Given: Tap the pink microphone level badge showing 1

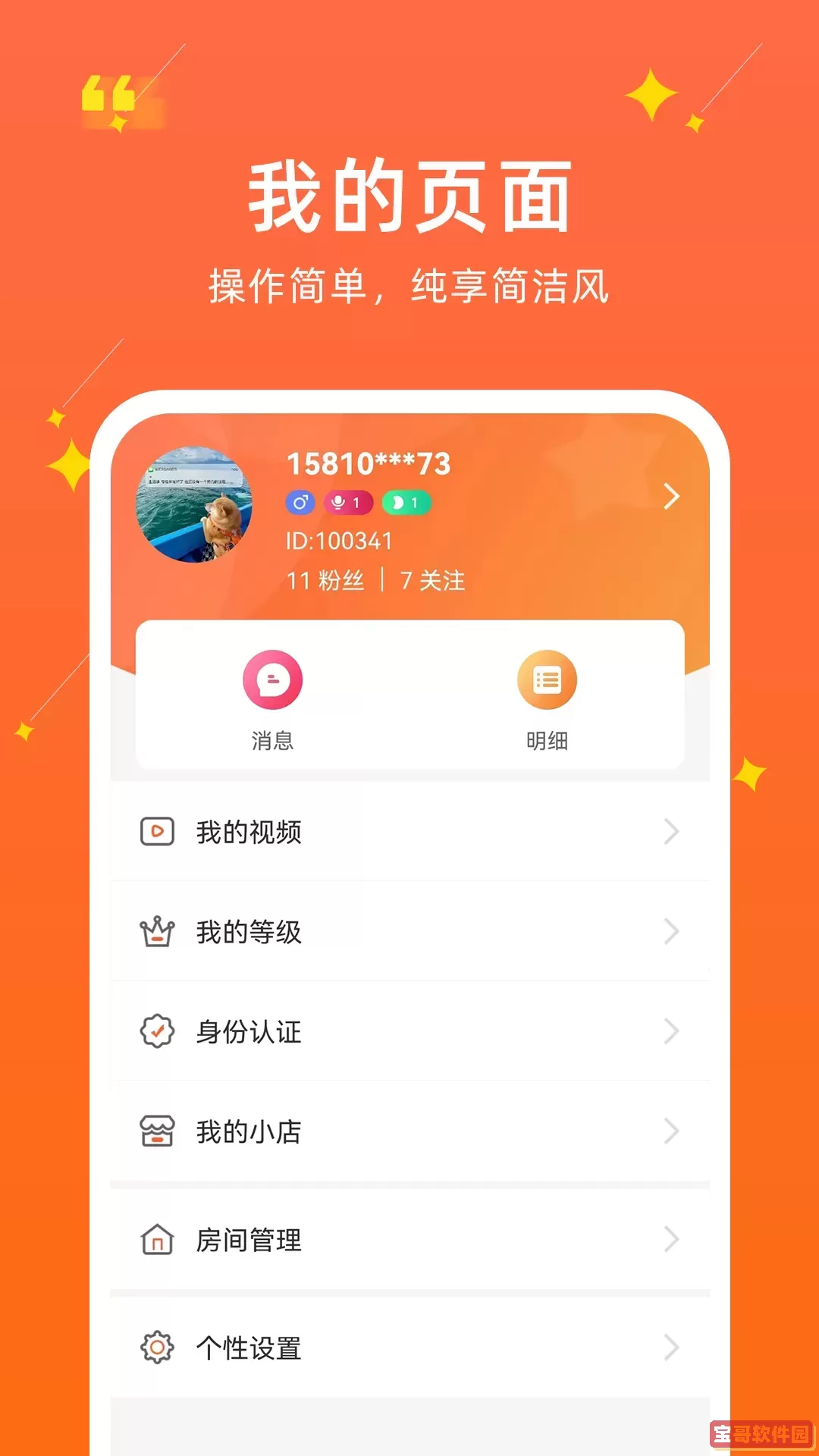Looking at the screenshot, I should click(349, 504).
